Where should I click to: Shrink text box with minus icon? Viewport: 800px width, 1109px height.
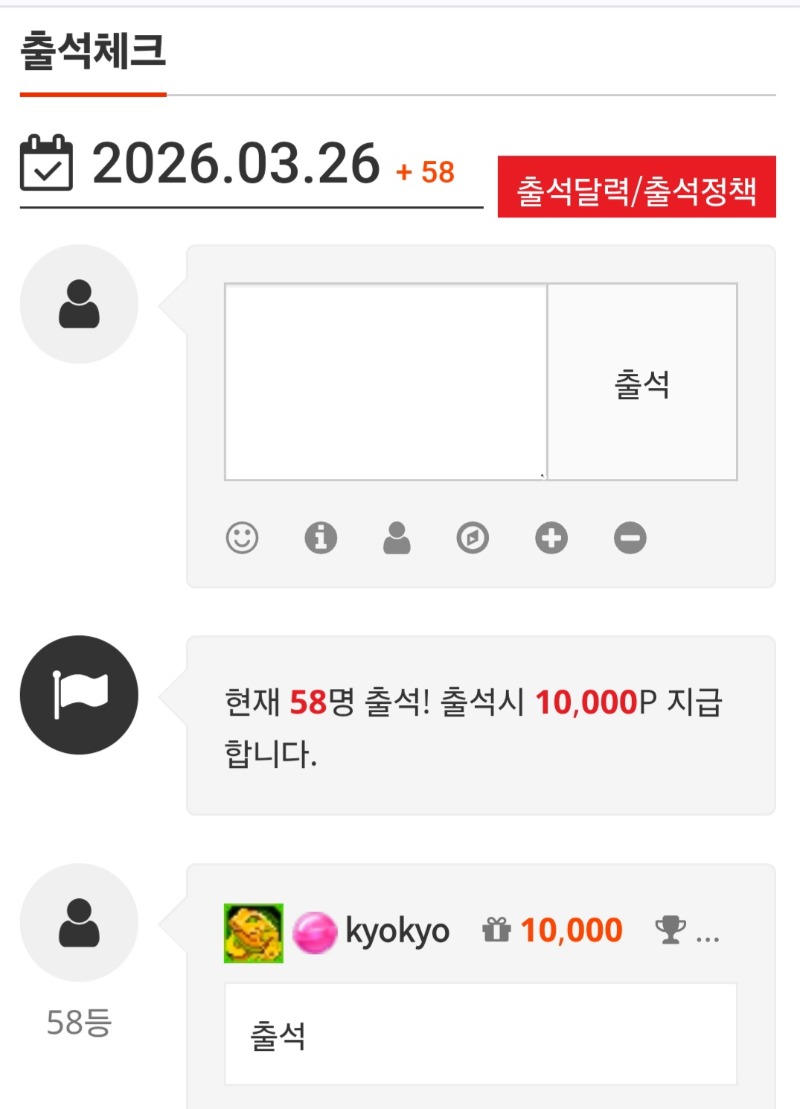click(x=630, y=539)
